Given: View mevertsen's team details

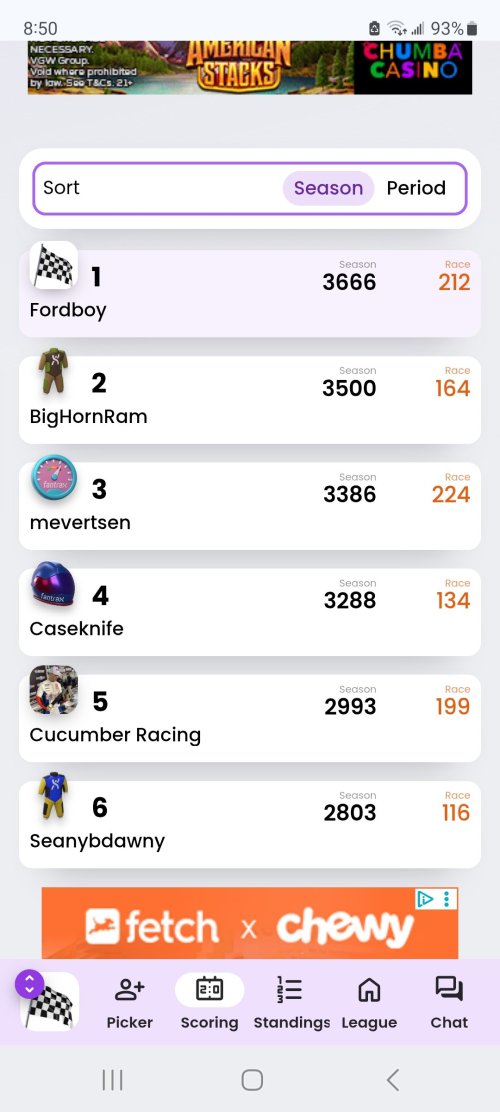Looking at the screenshot, I should [250, 506].
